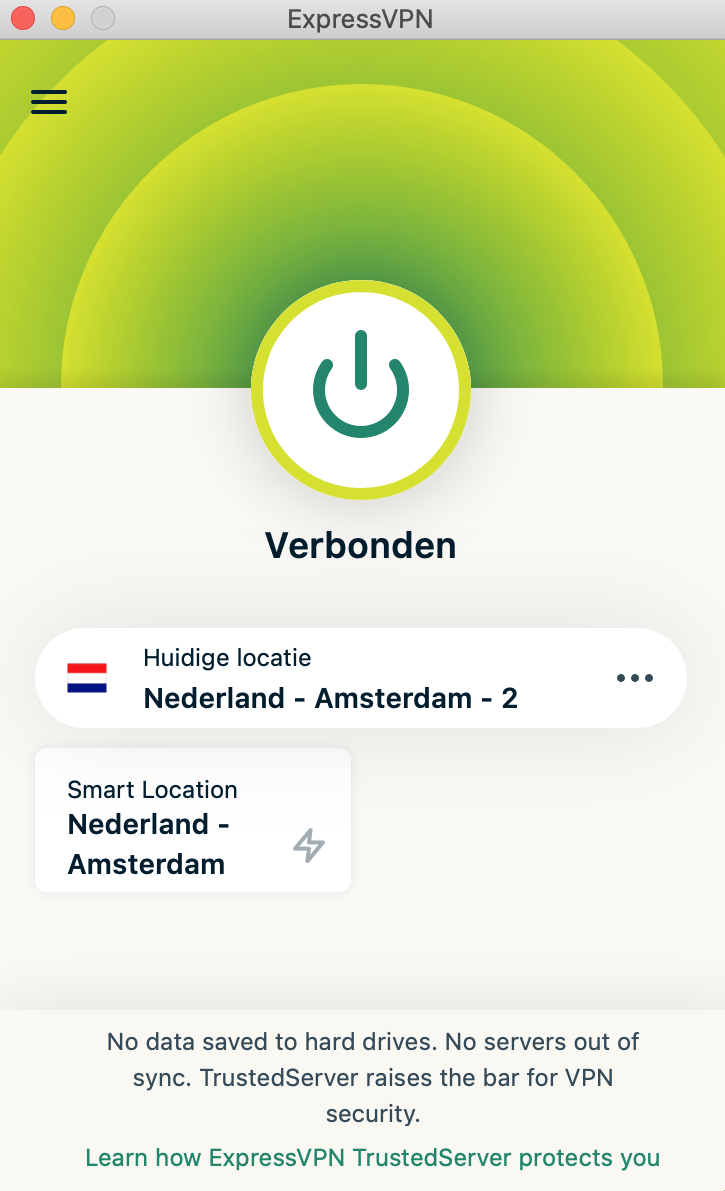This screenshot has height=1191, width=725.
Task: Select the Smart Location Nederland - Amsterdam card
Action: coord(193,820)
